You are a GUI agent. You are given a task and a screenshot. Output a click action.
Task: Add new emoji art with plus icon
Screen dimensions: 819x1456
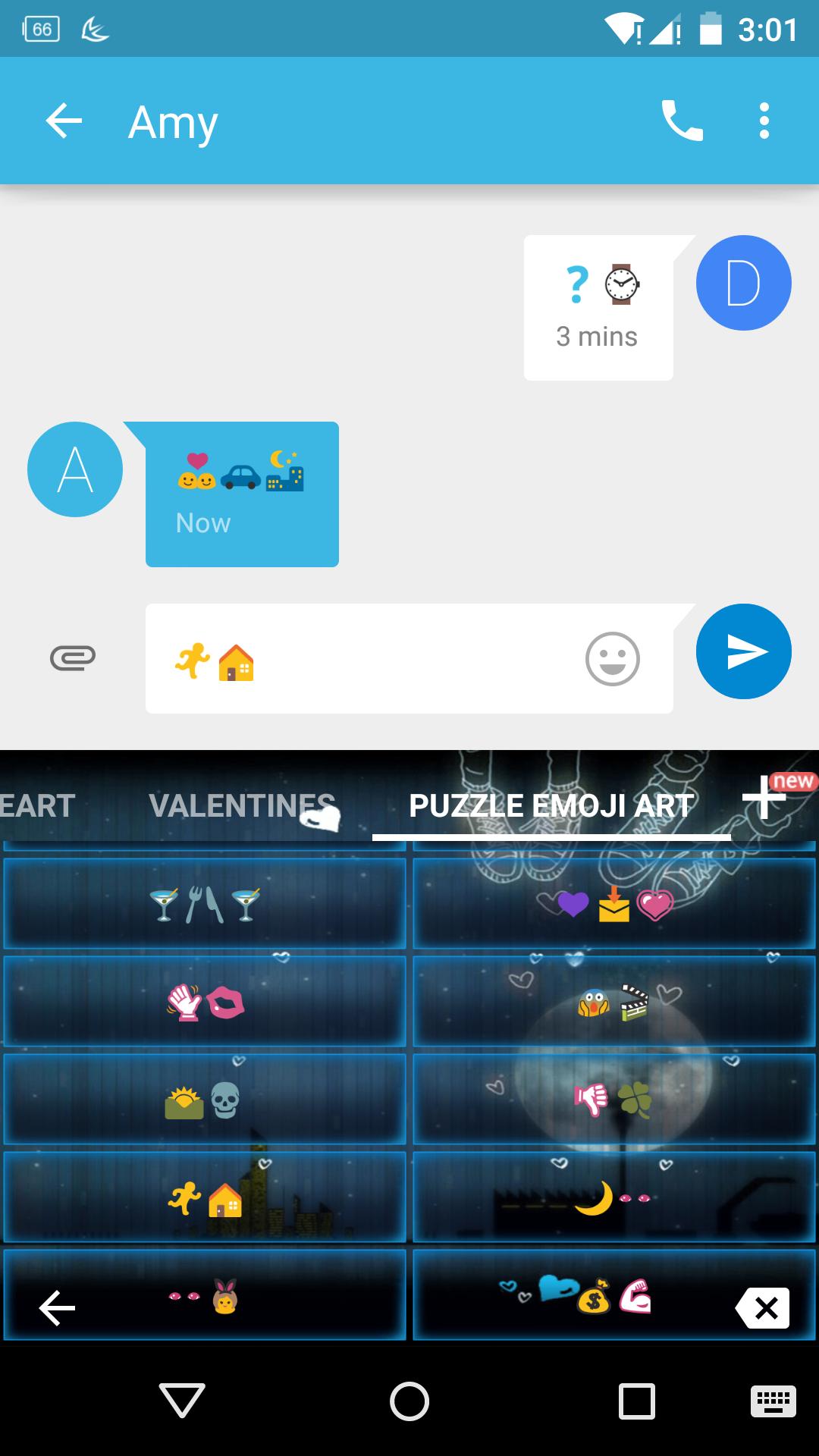coord(764,798)
